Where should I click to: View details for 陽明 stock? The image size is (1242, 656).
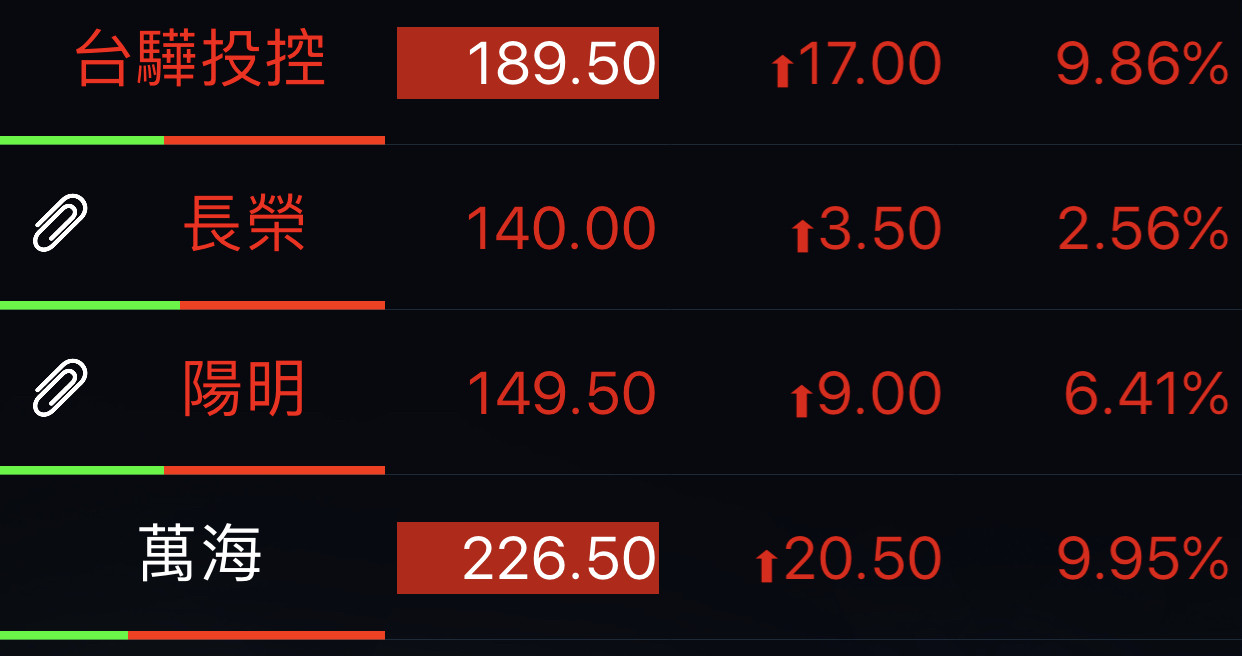(244, 390)
